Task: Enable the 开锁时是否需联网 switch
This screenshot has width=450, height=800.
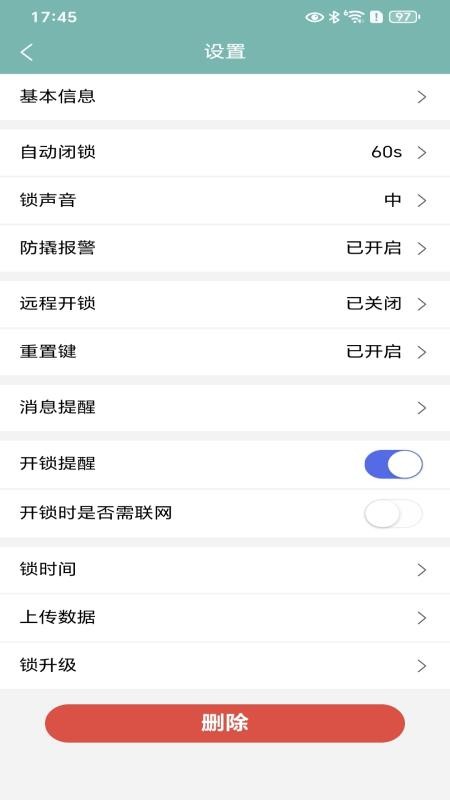Action: pos(393,513)
